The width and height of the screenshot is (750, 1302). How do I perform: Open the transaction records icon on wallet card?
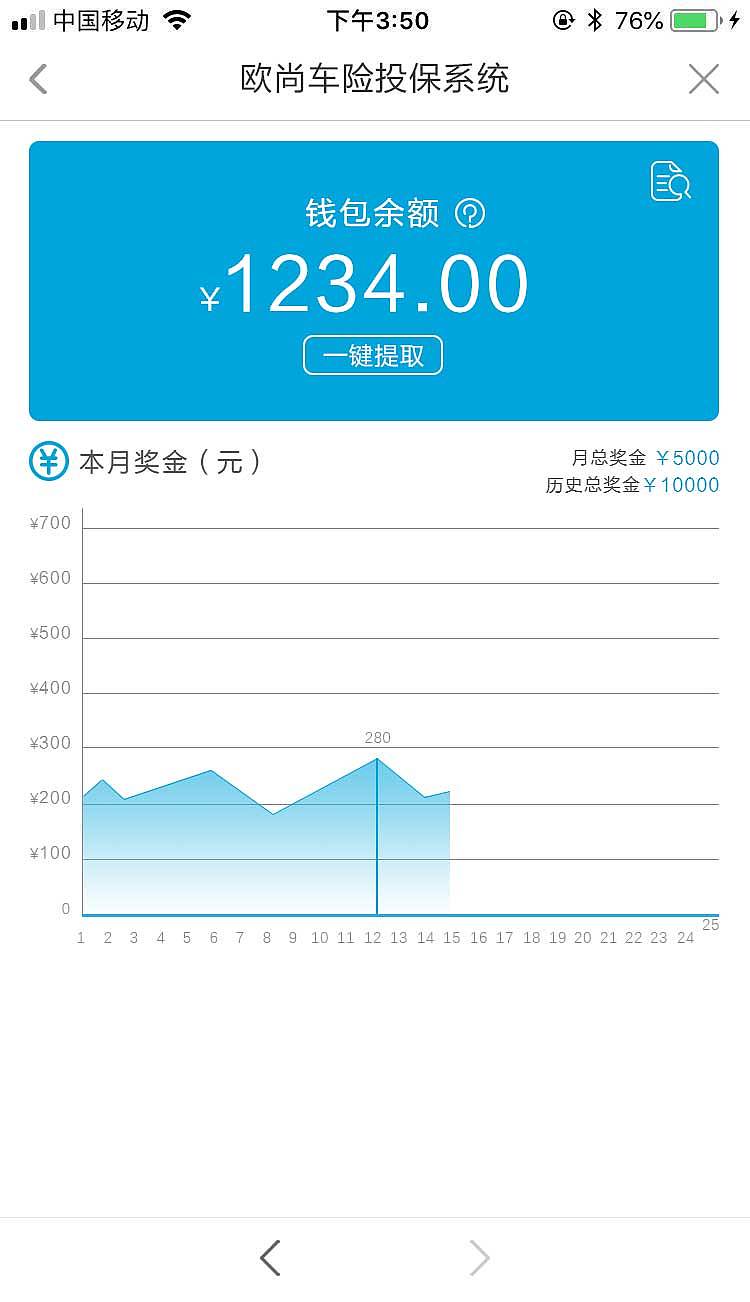[x=670, y=181]
